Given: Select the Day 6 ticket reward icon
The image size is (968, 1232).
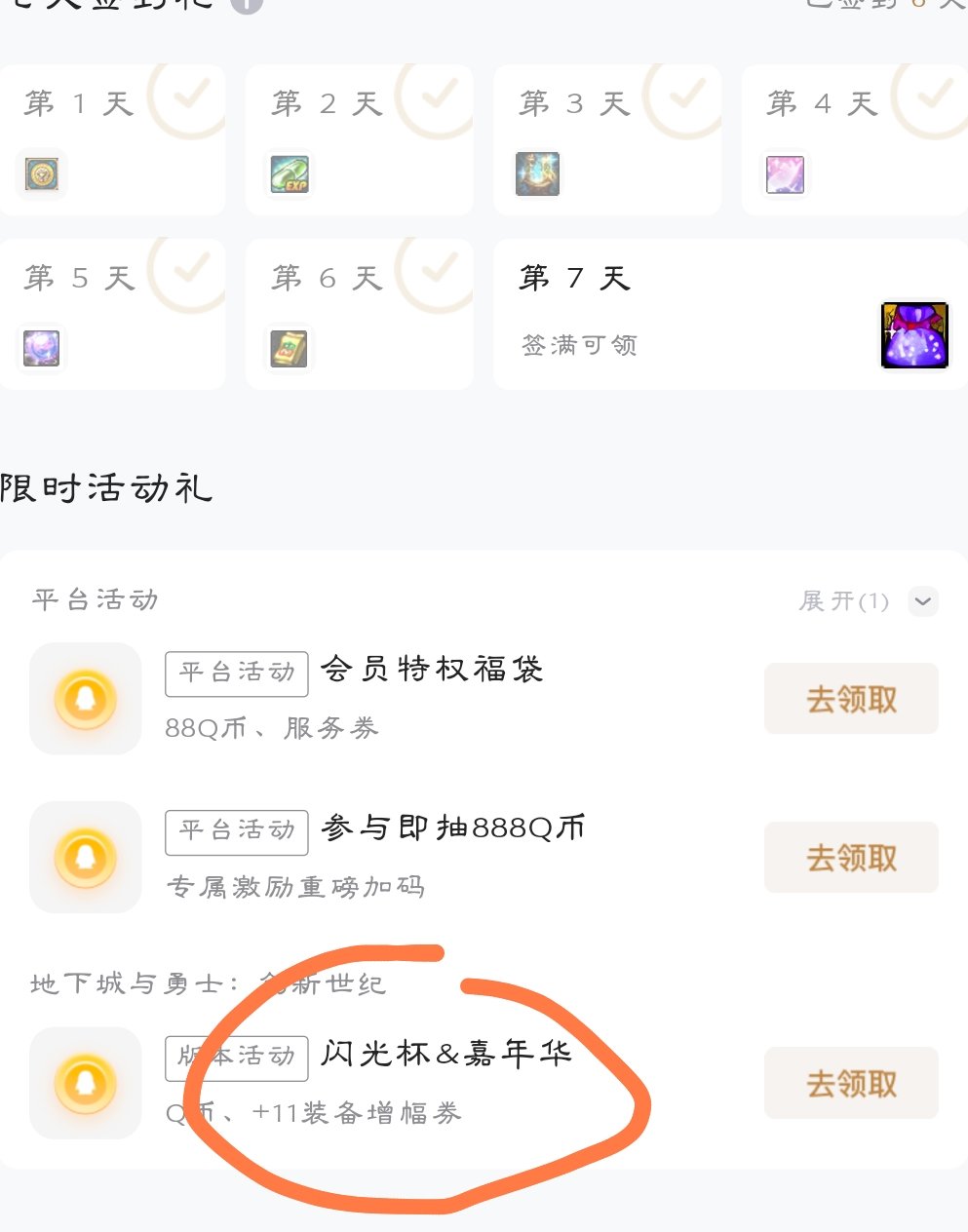Looking at the screenshot, I should (288, 348).
